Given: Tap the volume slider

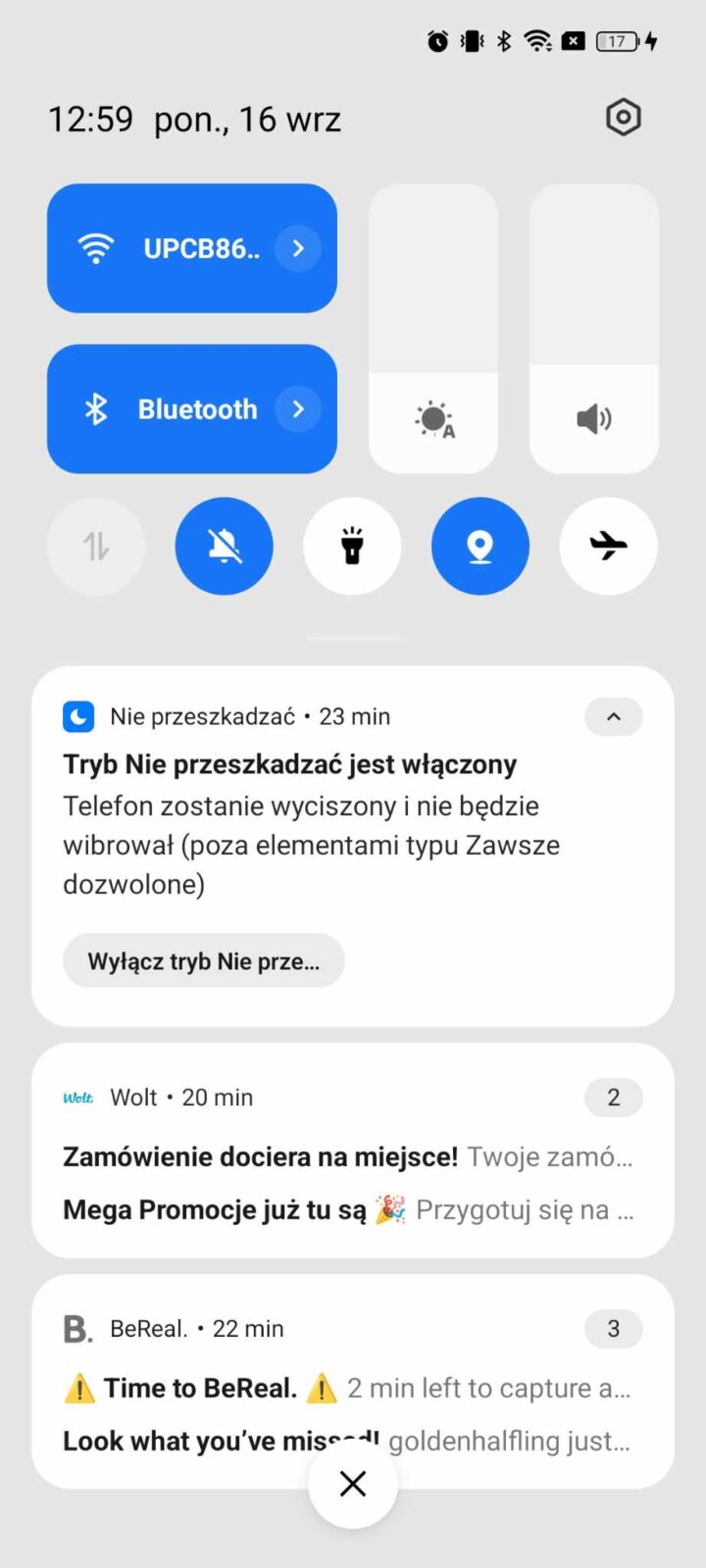Looking at the screenshot, I should pos(593,328).
